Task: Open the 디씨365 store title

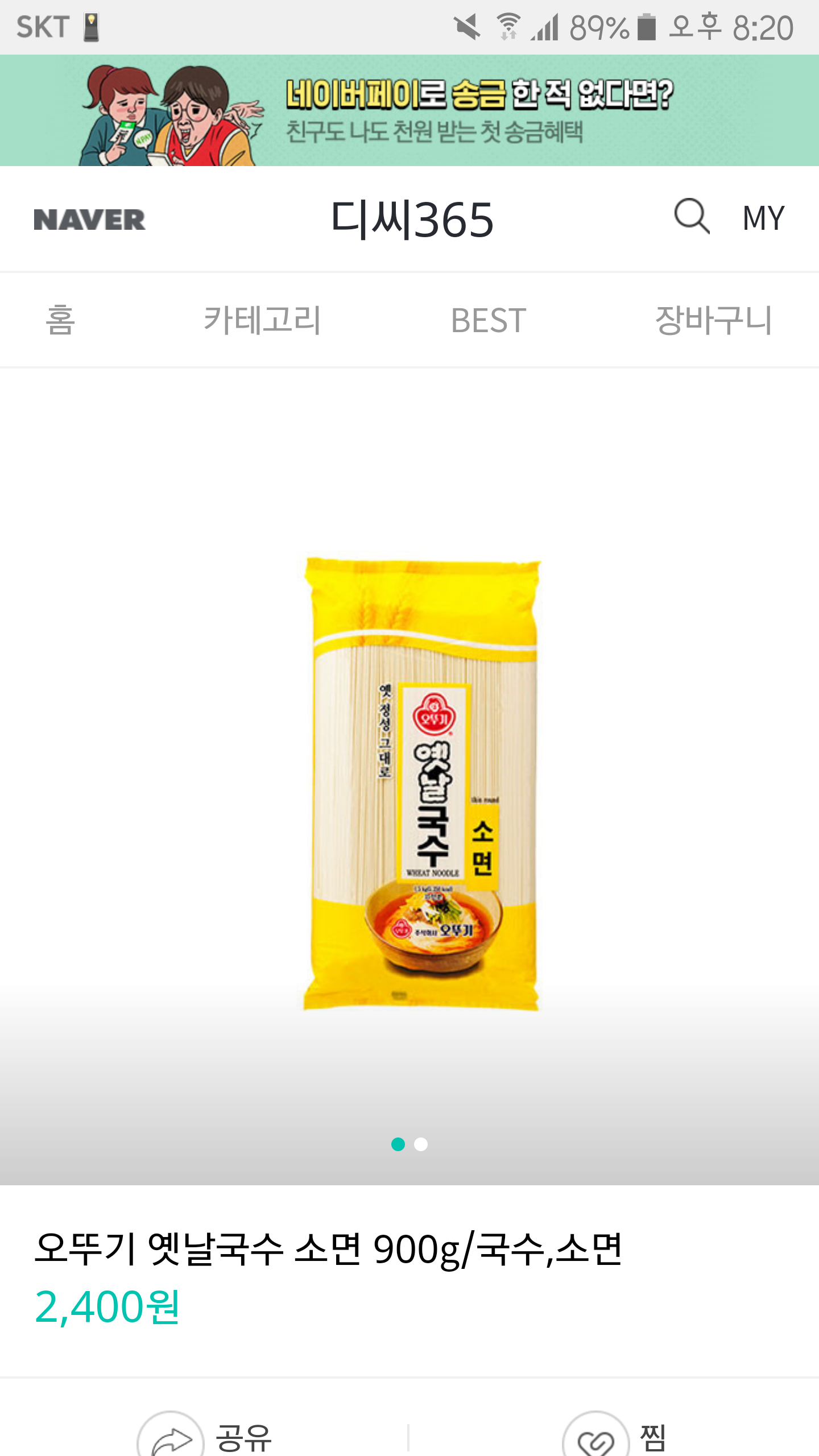Action: [412, 220]
